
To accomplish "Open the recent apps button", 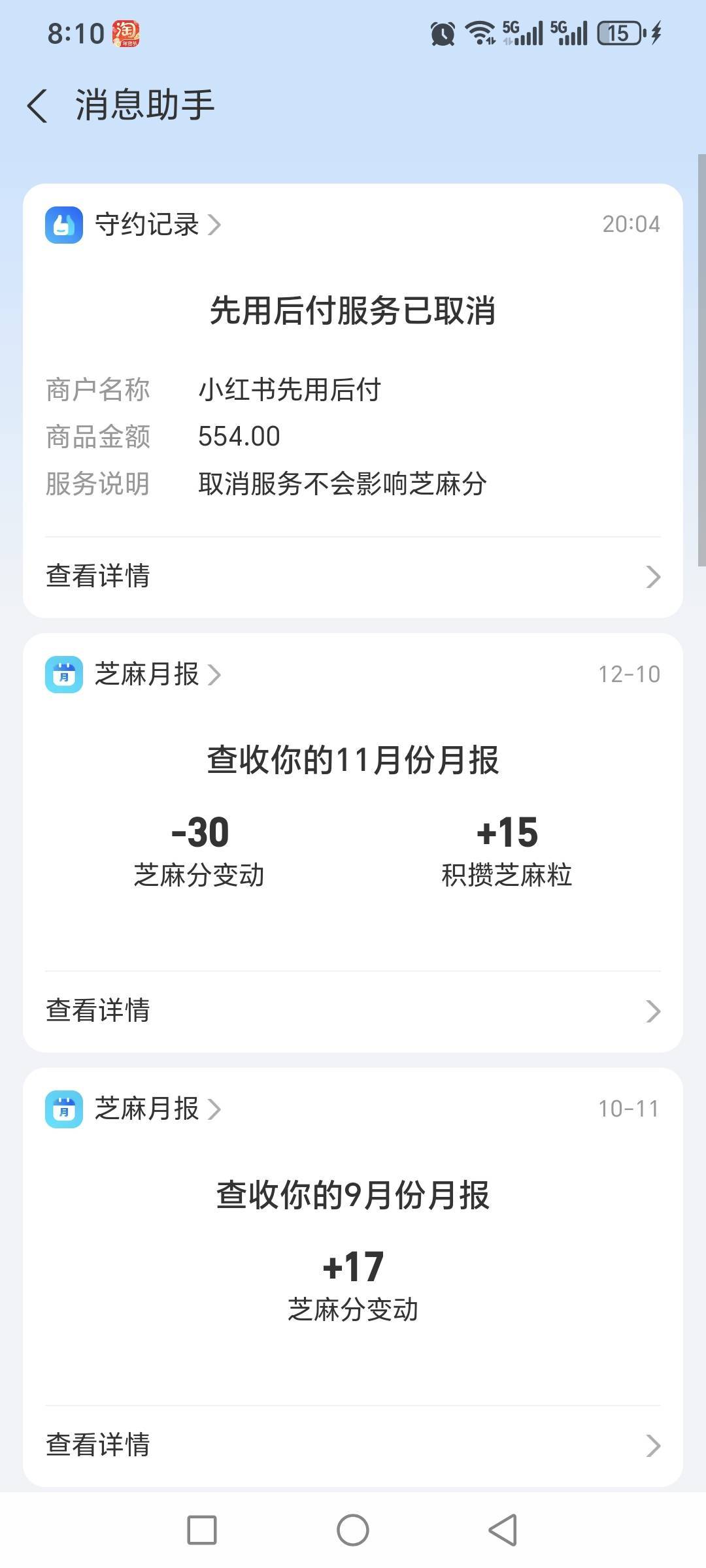I will [x=202, y=1530].
